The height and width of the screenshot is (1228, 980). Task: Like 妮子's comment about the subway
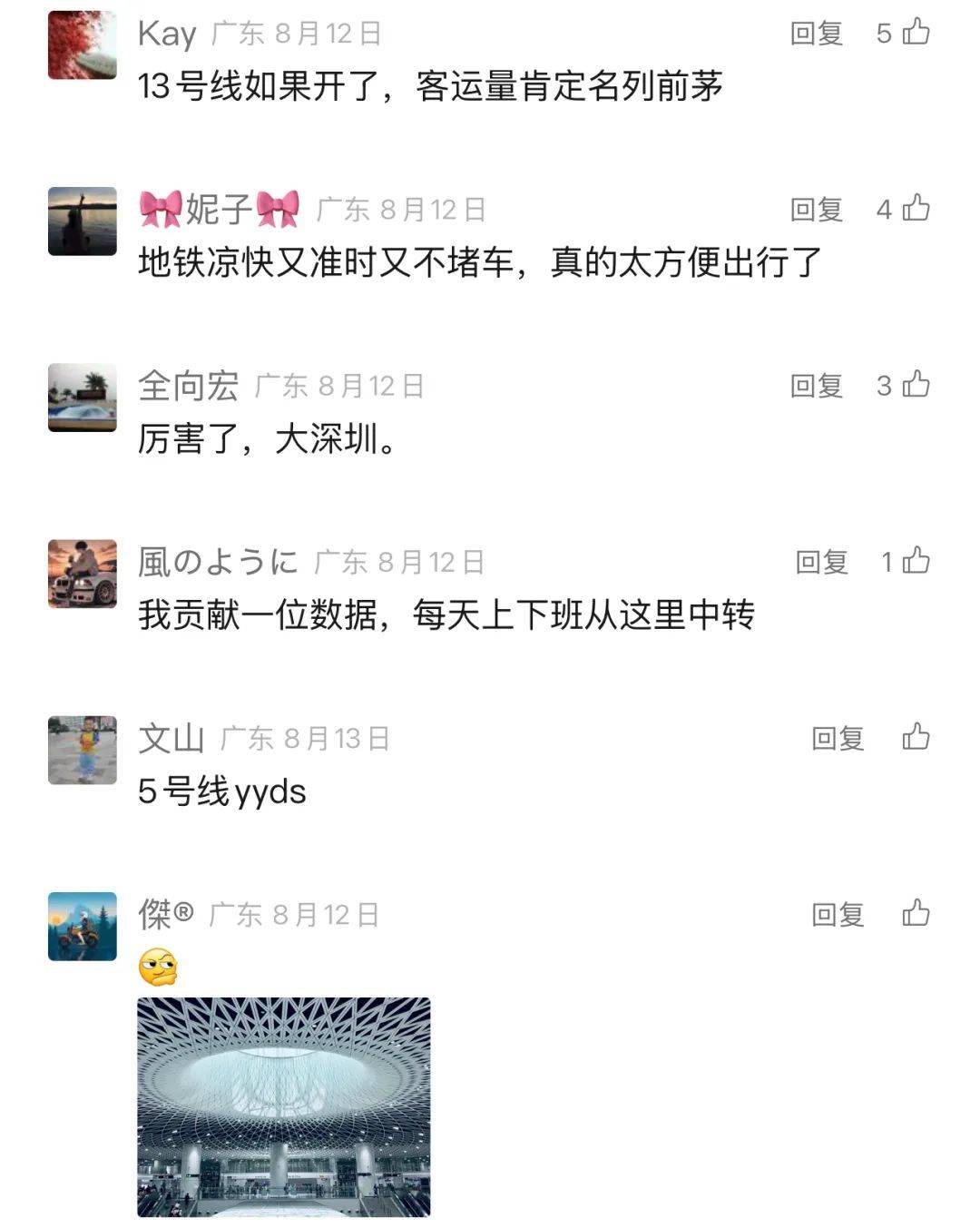pos(916,209)
